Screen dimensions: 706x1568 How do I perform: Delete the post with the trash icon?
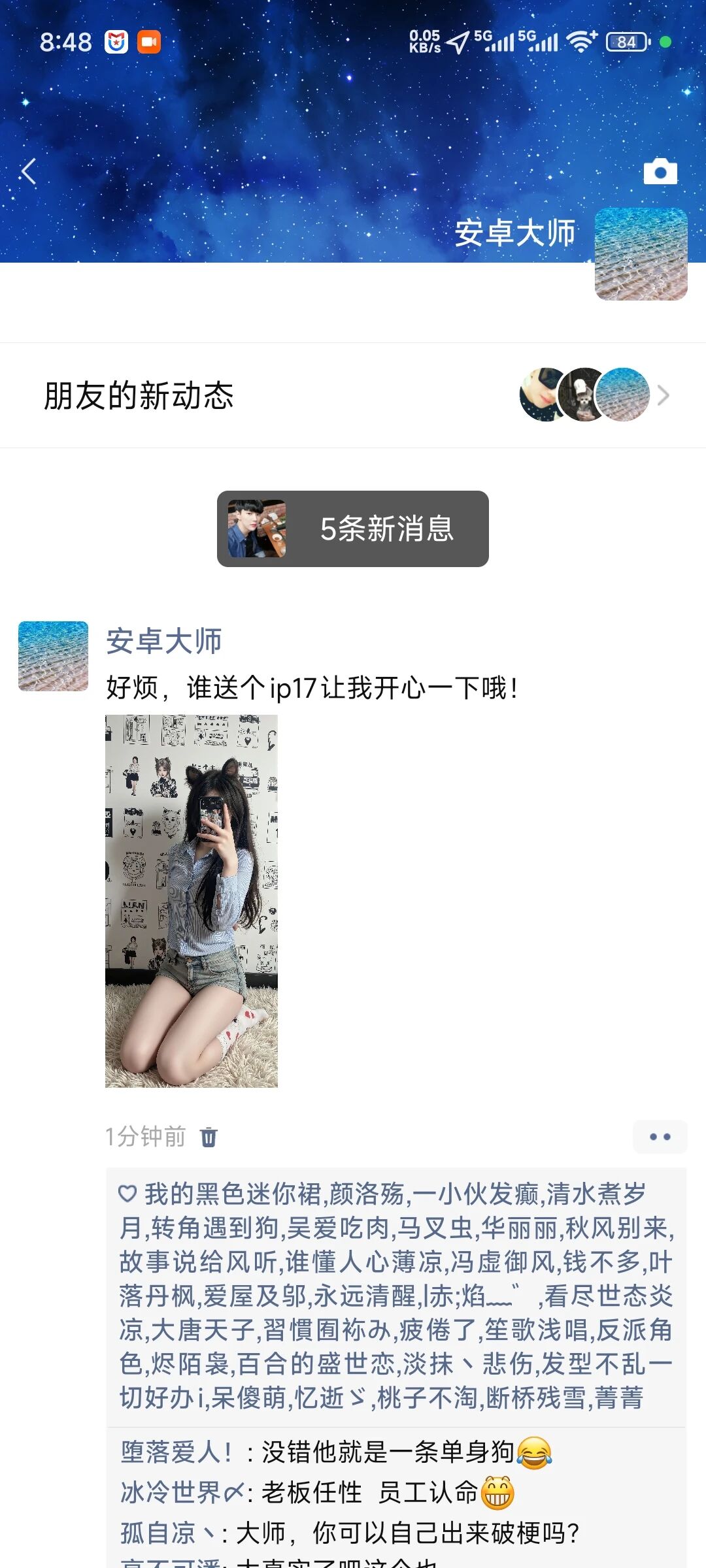pyautogui.click(x=209, y=1137)
